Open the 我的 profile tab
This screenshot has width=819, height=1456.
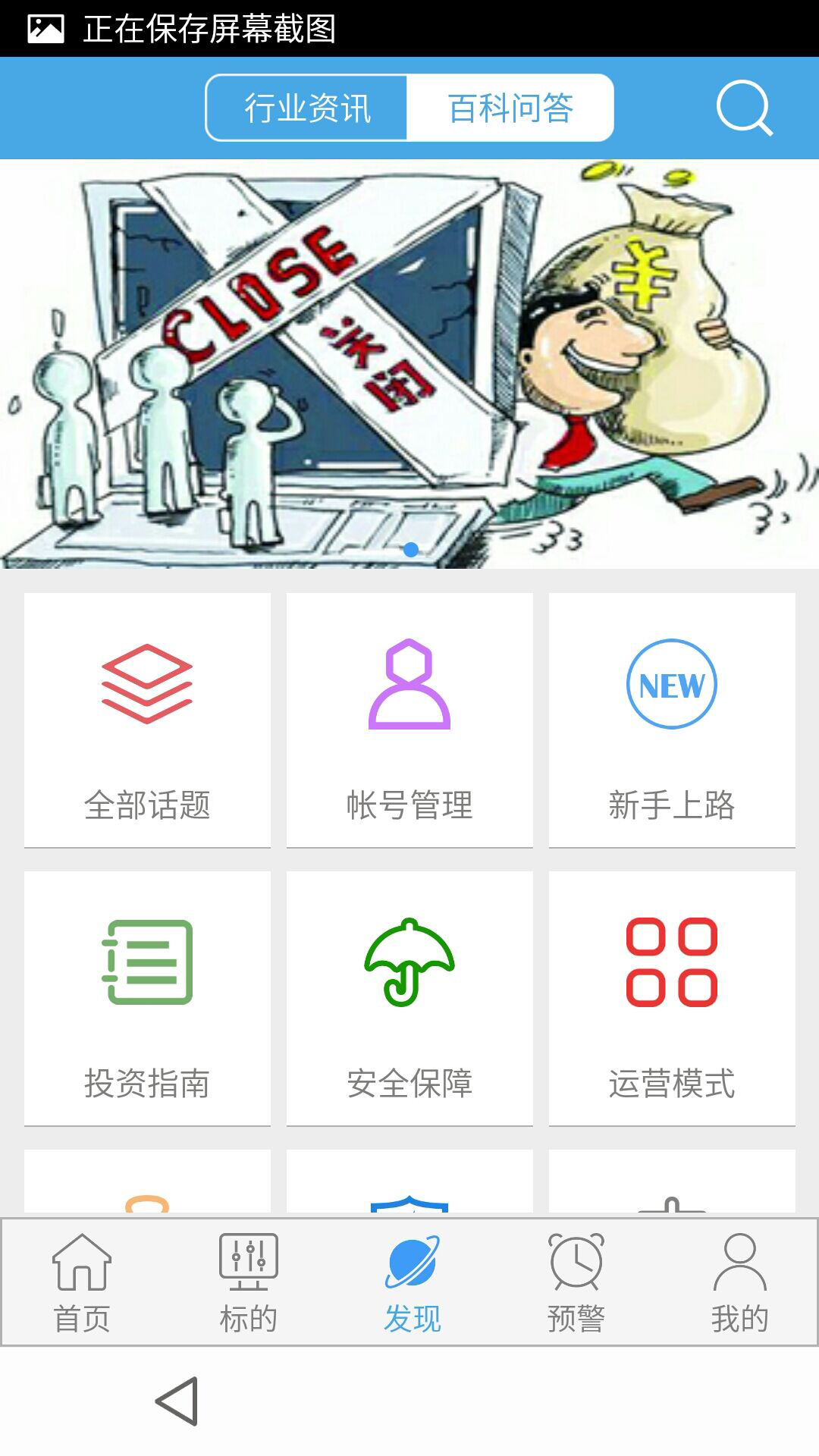pyautogui.click(x=739, y=1283)
